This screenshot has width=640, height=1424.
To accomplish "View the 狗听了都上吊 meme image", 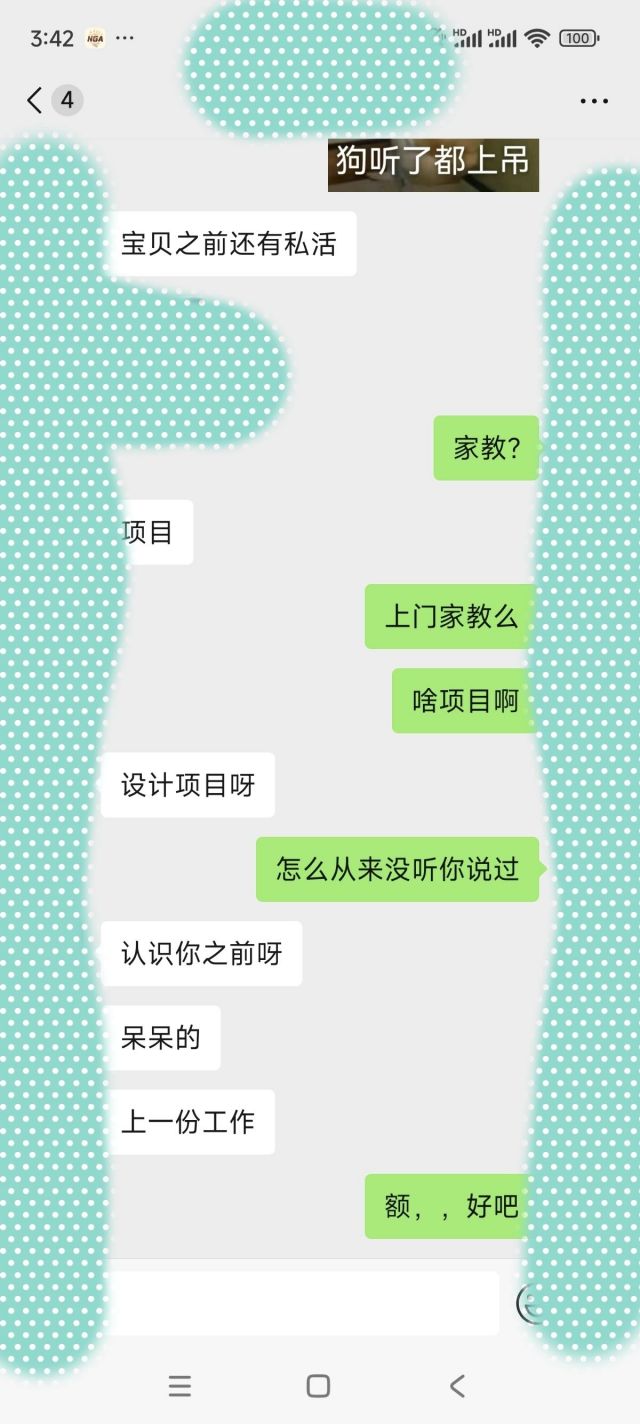I will (433, 165).
